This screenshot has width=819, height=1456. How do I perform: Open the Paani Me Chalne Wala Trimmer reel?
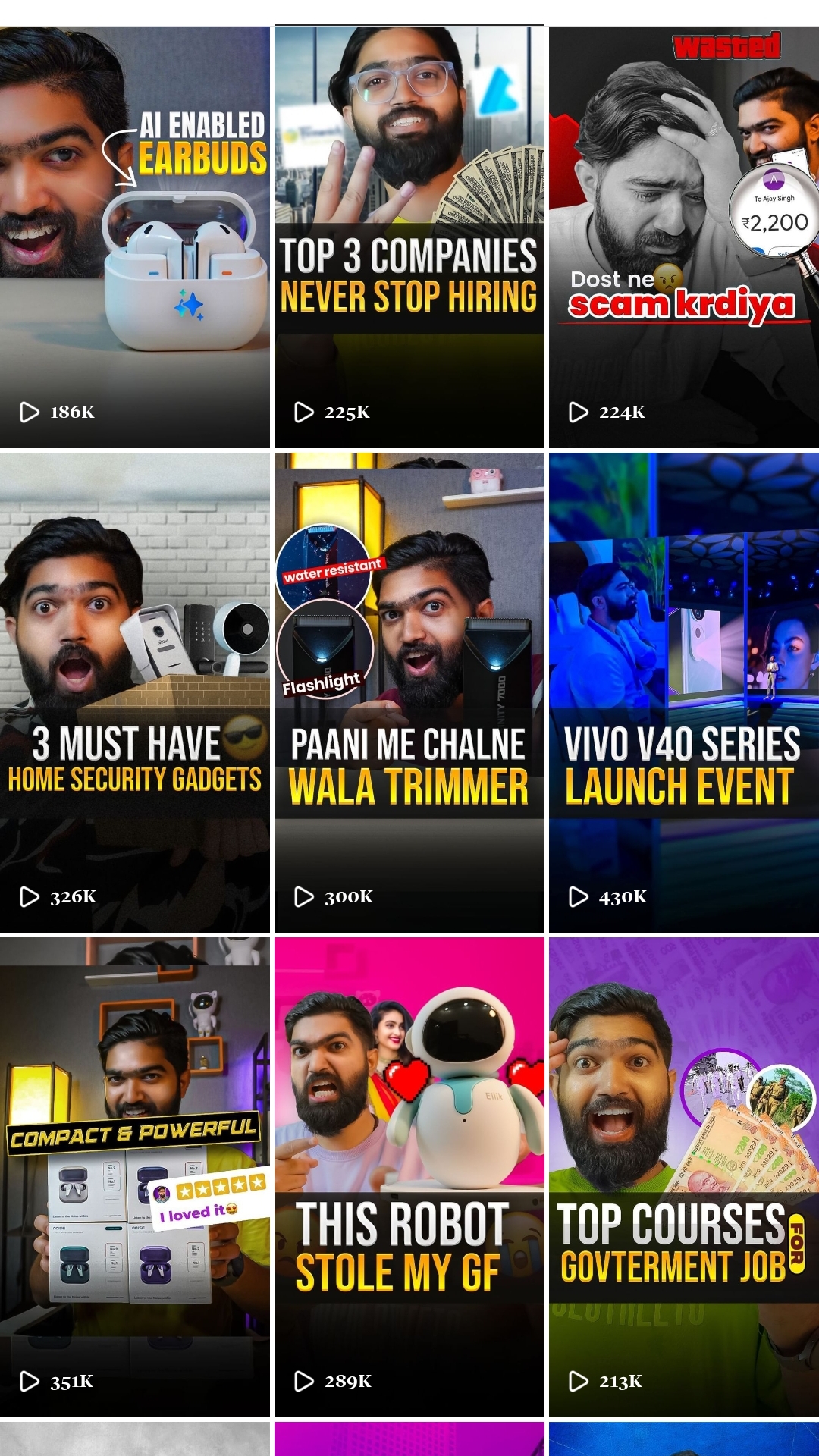coord(409,692)
